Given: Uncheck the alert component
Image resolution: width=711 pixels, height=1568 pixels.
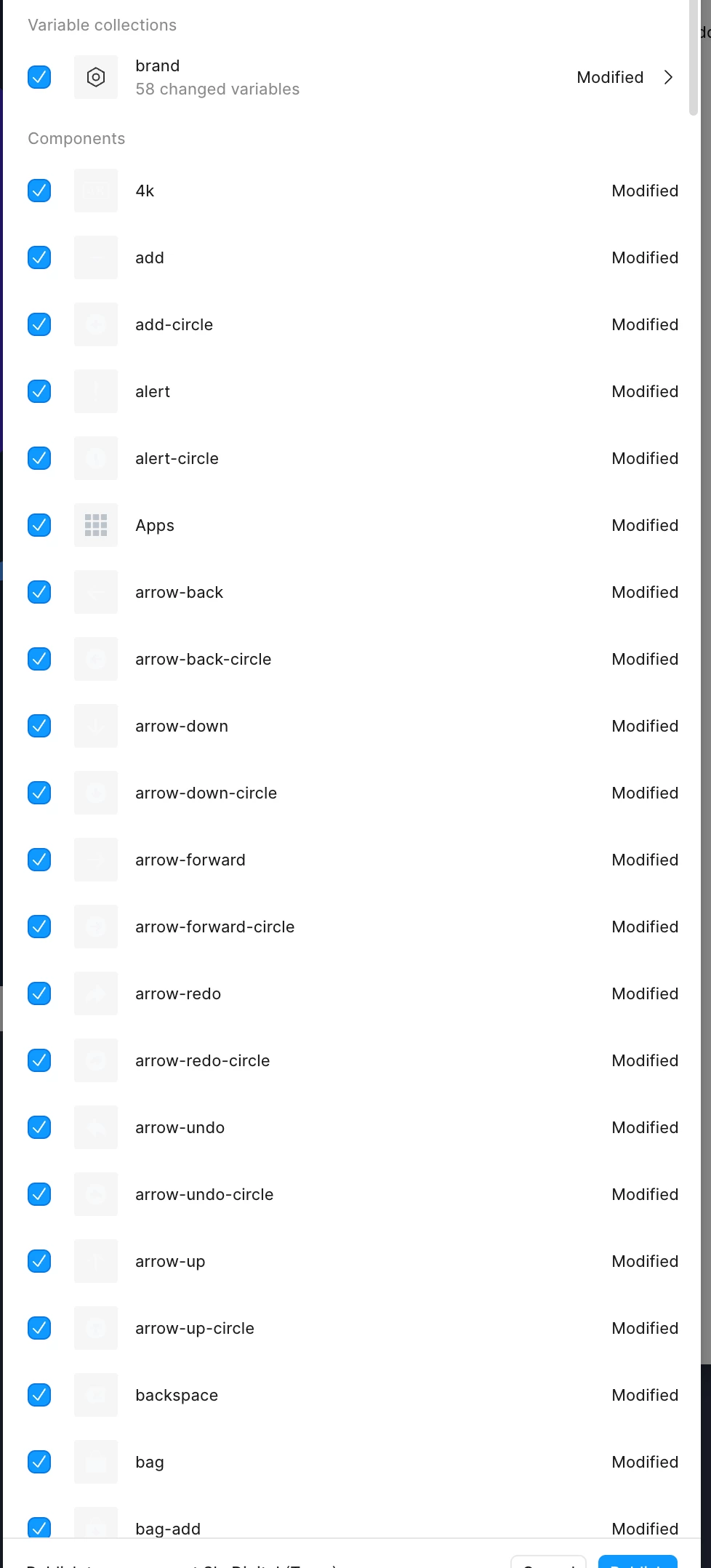Looking at the screenshot, I should (x=39, y=391).
